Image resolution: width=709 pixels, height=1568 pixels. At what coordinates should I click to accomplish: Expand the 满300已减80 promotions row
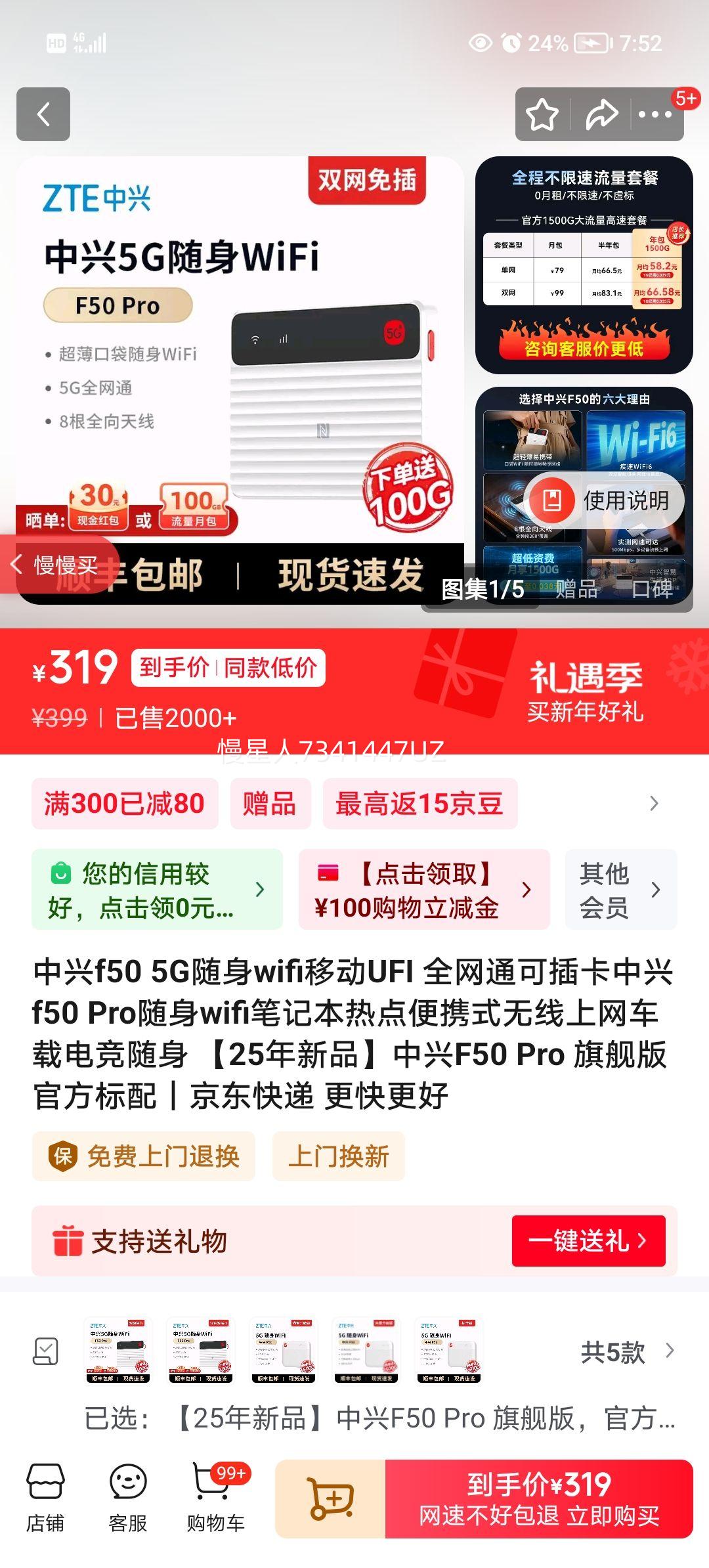click(x=125, y=803)
